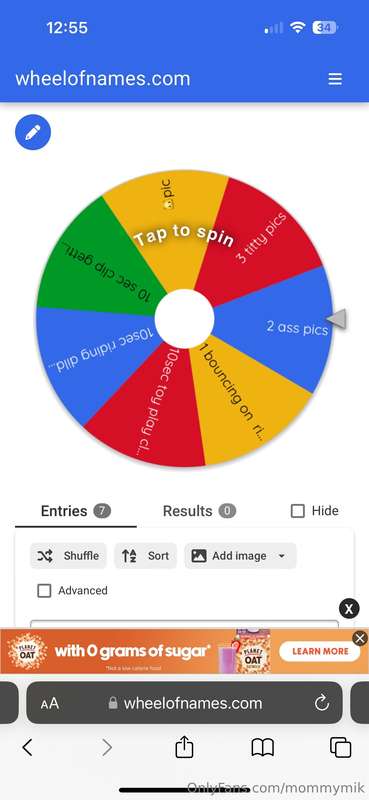Check the Hide checkbox
This screenshot has width=369, height=800.
click(298, 511)
